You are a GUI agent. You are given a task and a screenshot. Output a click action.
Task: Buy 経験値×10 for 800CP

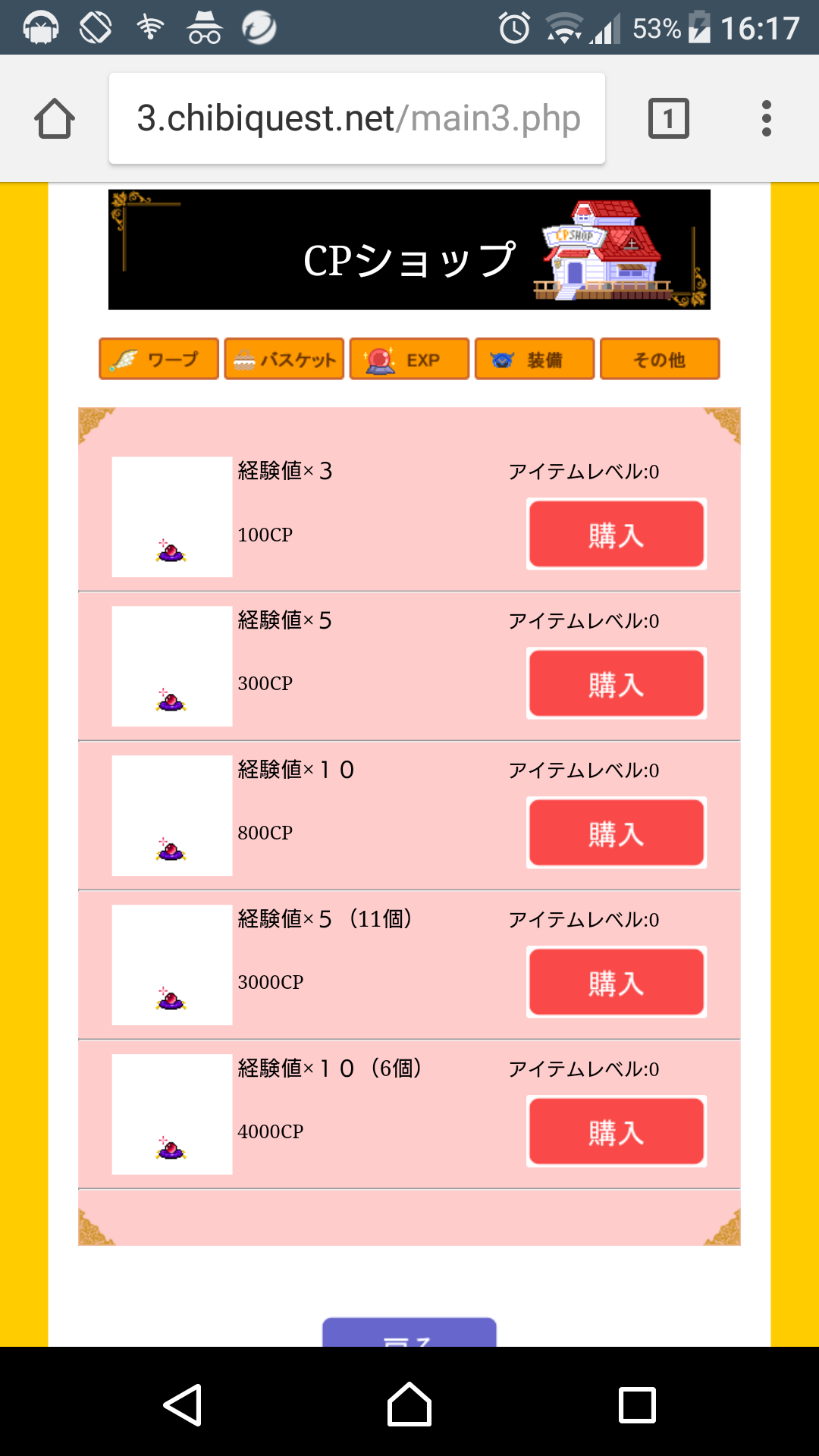click(x=617, y=833)
